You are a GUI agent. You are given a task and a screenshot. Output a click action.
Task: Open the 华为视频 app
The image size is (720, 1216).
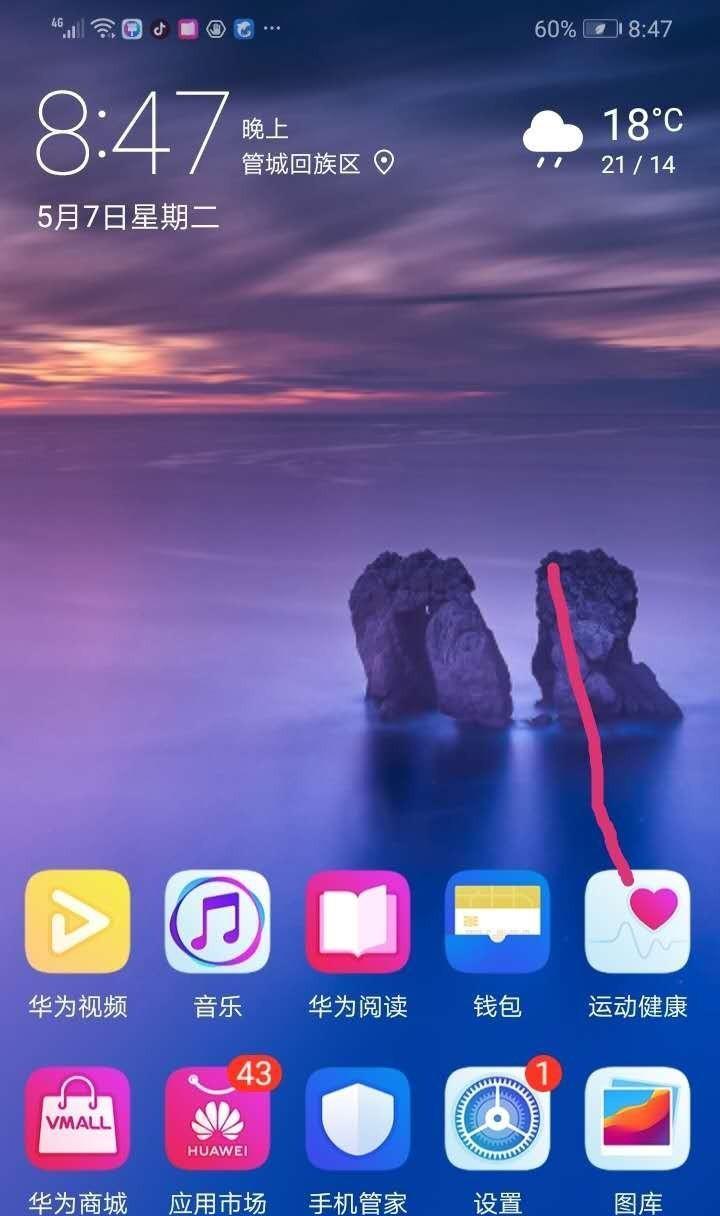click(77, 921)
